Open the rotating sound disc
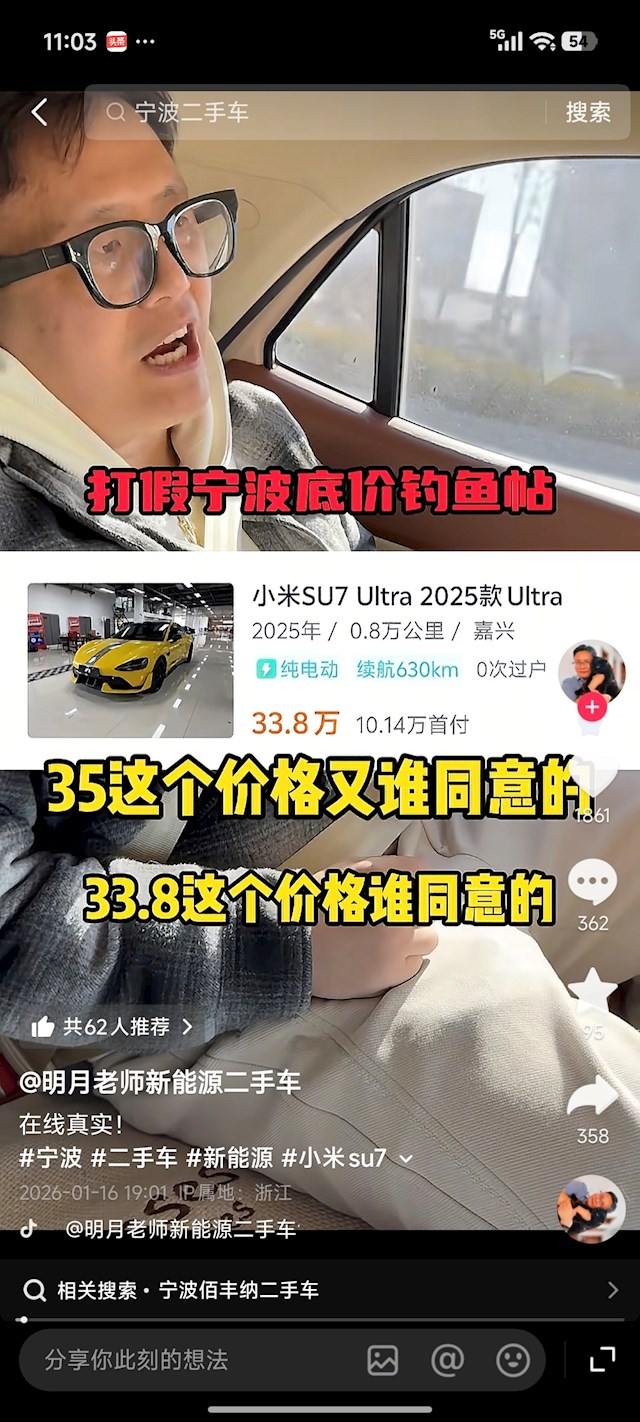The height and width of the screenshot is (1422, 640). [x=590, y=1208]
